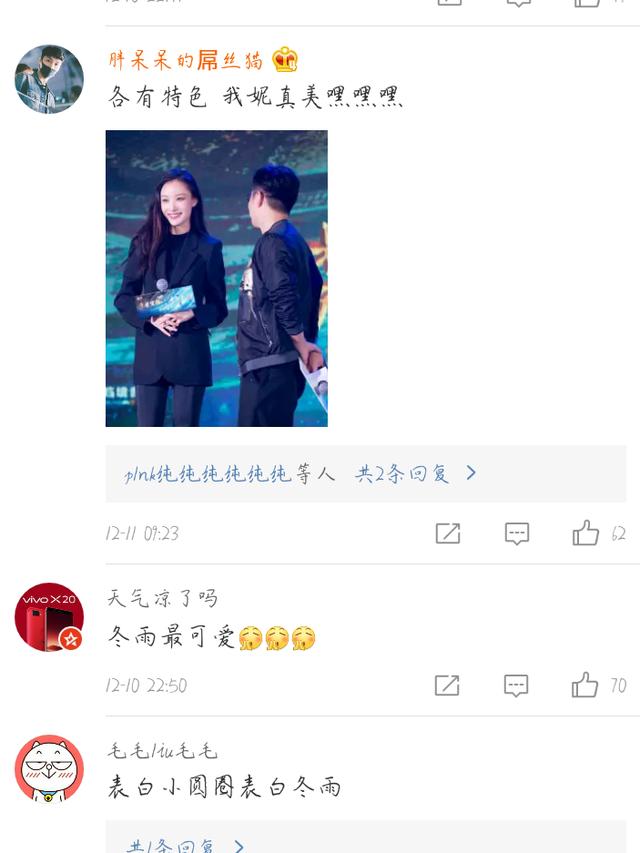Open 天气凉了吗's profile avatar
This screenshot has width=640, height=853.
[x=49, y=617]
